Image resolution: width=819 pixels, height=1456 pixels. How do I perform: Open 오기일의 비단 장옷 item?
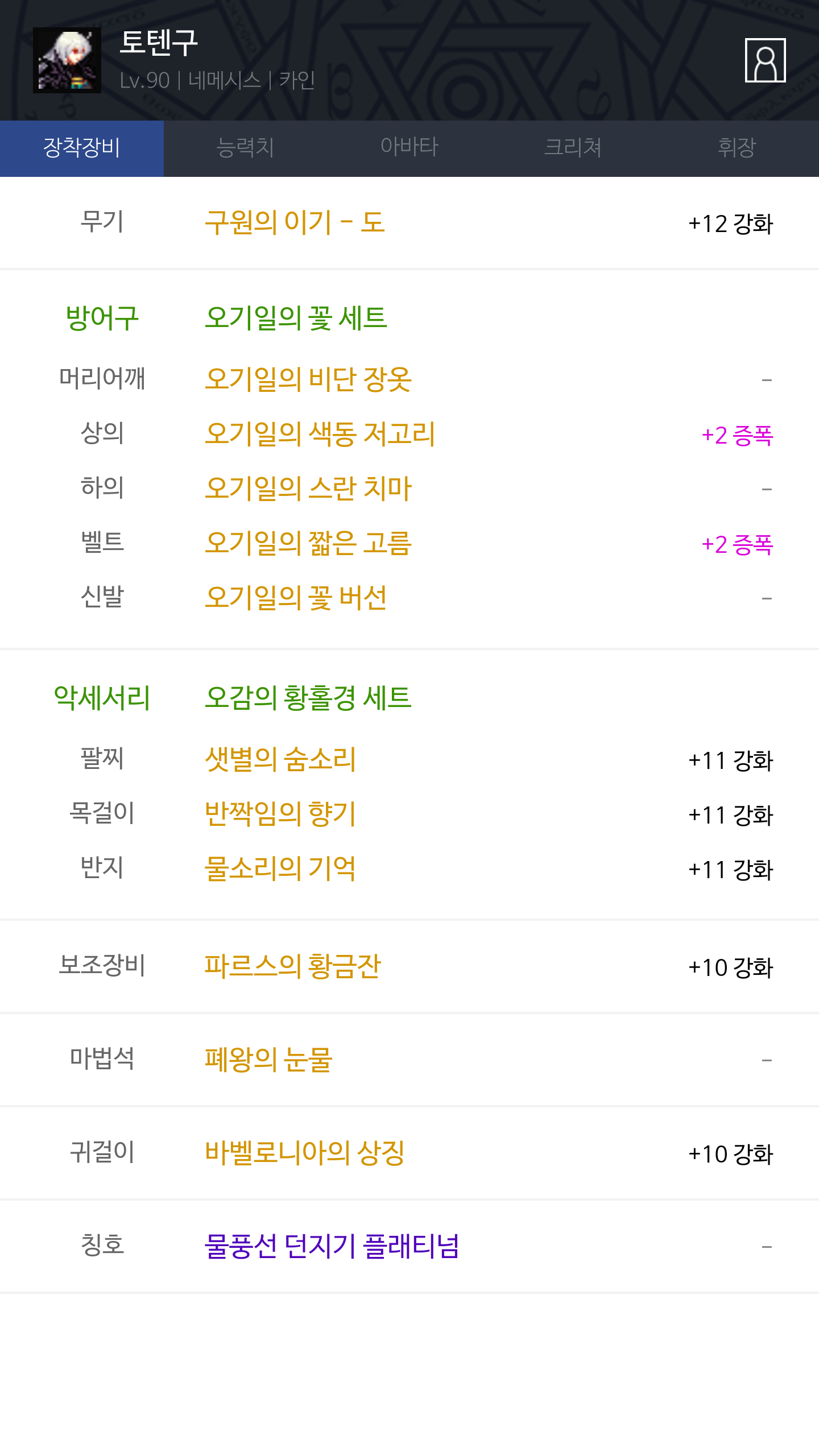coord(308,379)
